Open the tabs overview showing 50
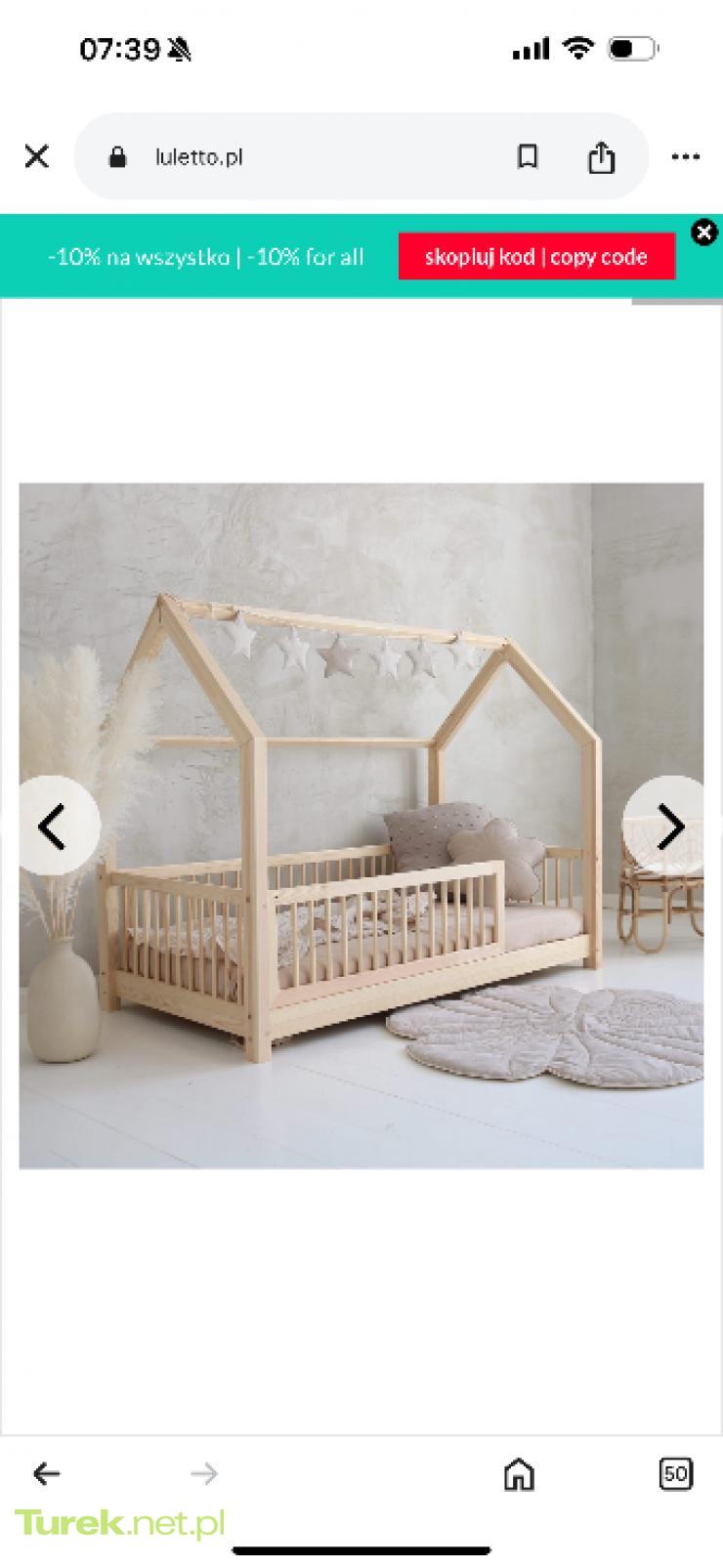723x1568 pixels. point(676,1473)
